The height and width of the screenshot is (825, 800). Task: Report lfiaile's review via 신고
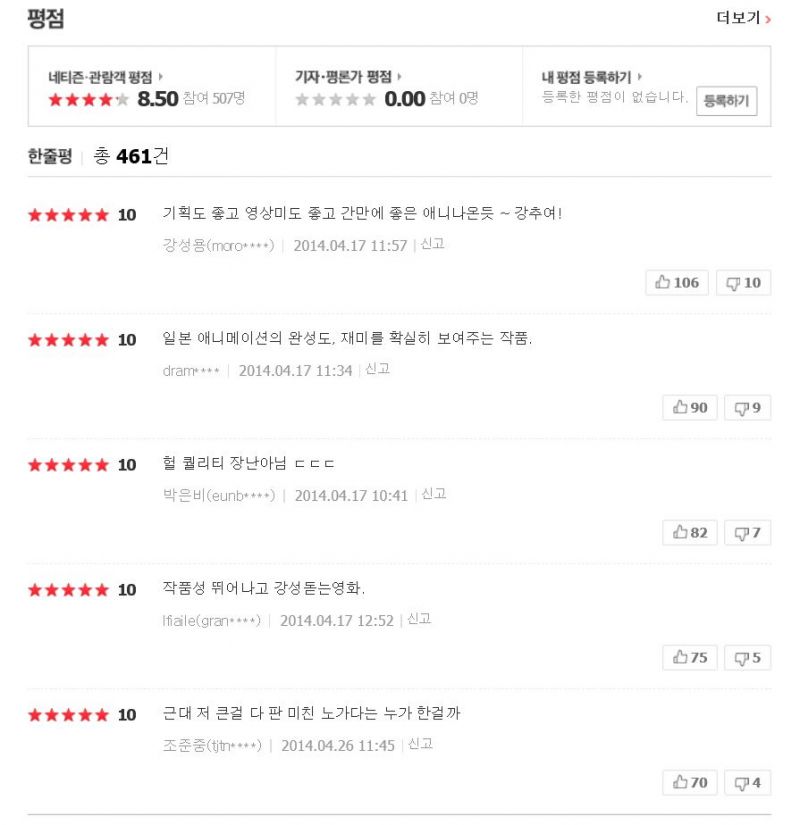click(x=419, y=619)
